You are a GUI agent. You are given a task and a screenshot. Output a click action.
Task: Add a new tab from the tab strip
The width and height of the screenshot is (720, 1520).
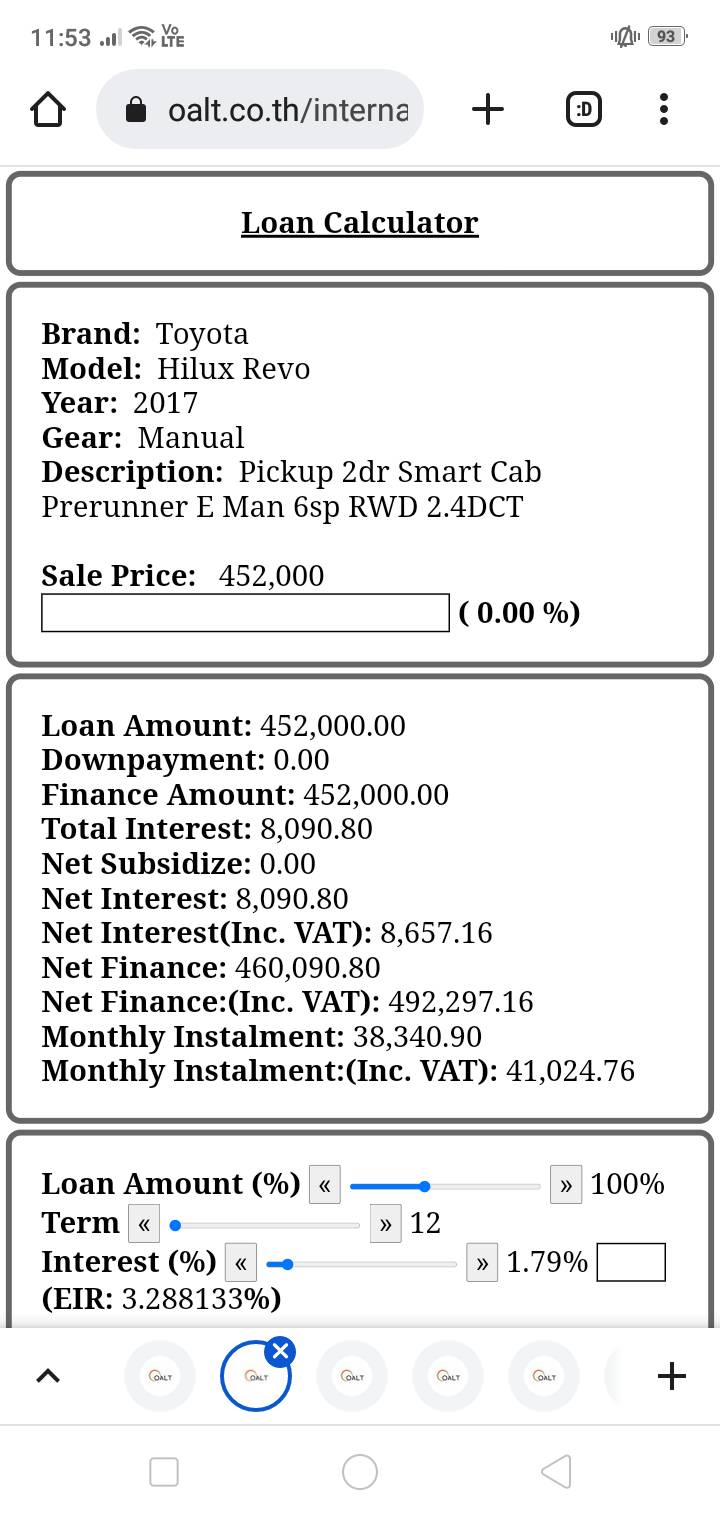[672, 1377]
